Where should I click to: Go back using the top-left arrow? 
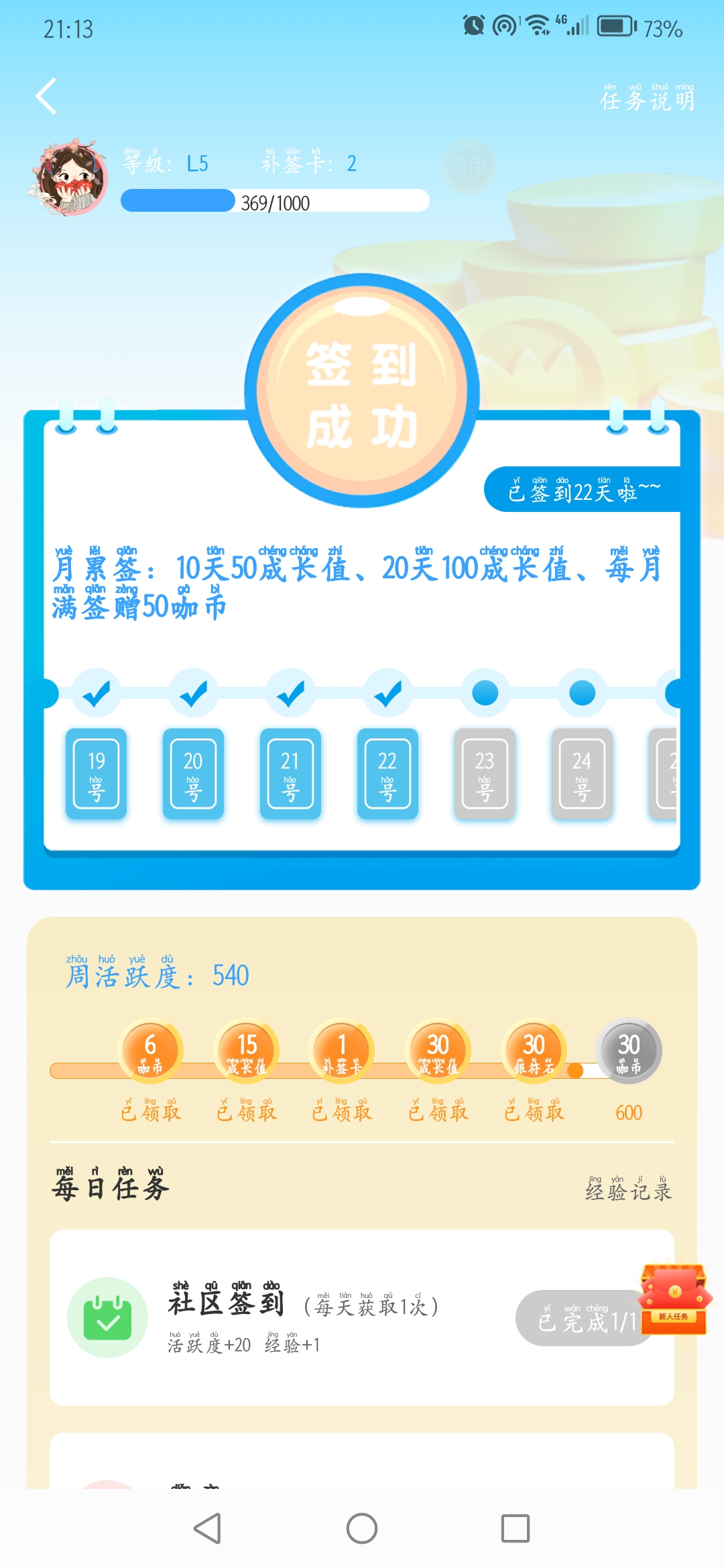(46, 96)
